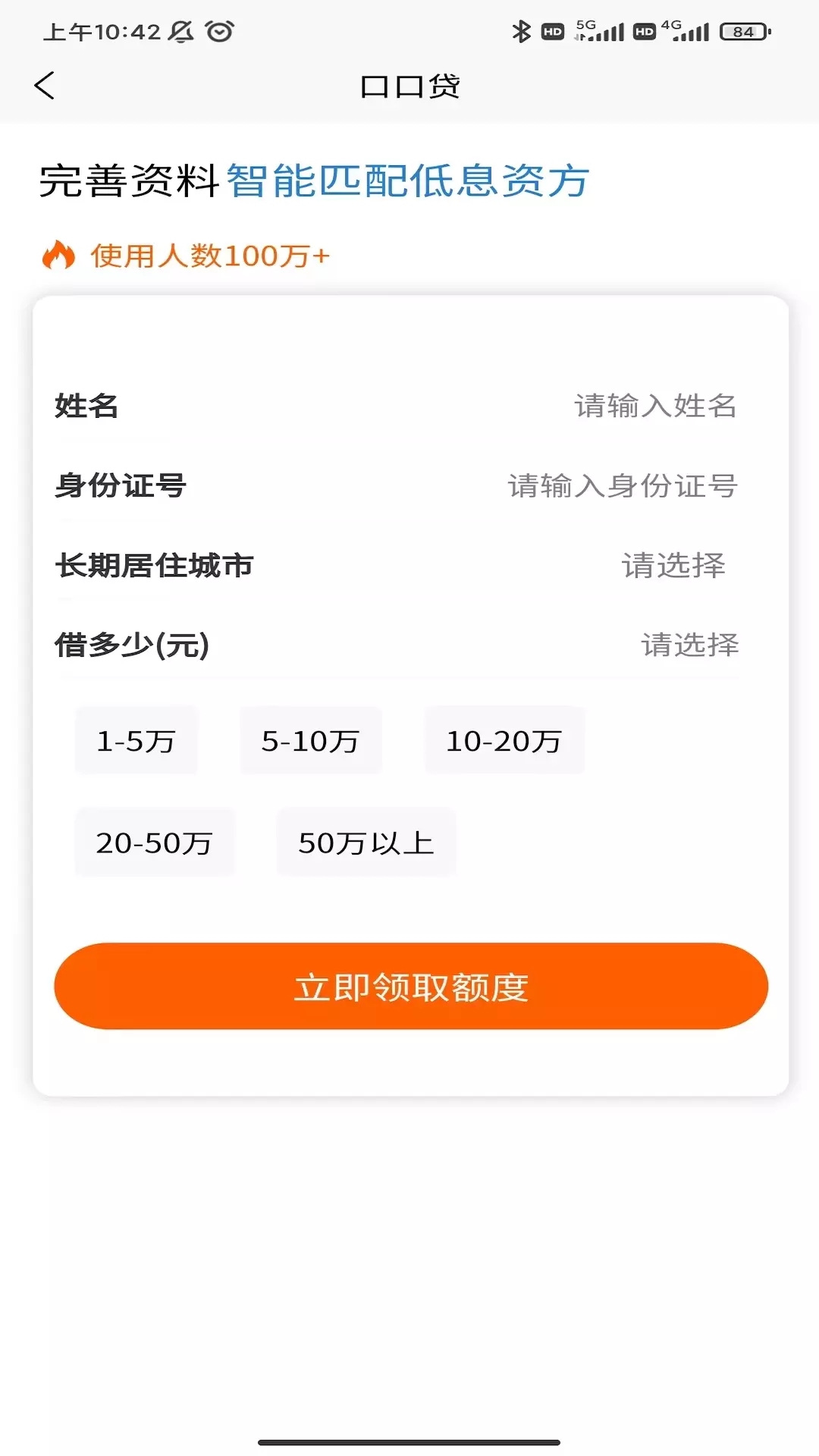The image size is (819, 1456).
Task: Tap the 立即领取额度 button
Action: [x=411, y=986]
